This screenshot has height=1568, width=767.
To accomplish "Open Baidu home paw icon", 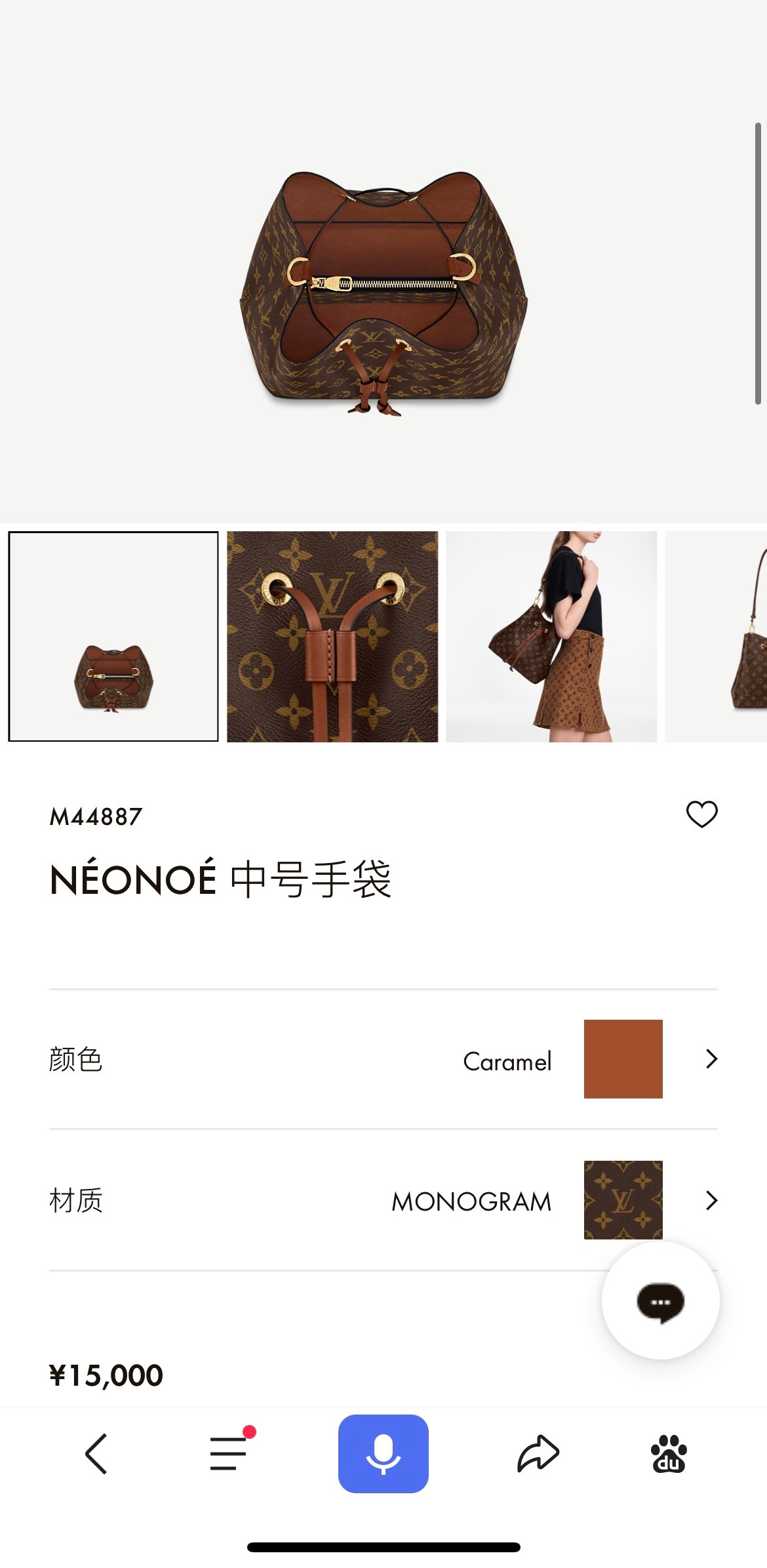I will [669, 1454].
